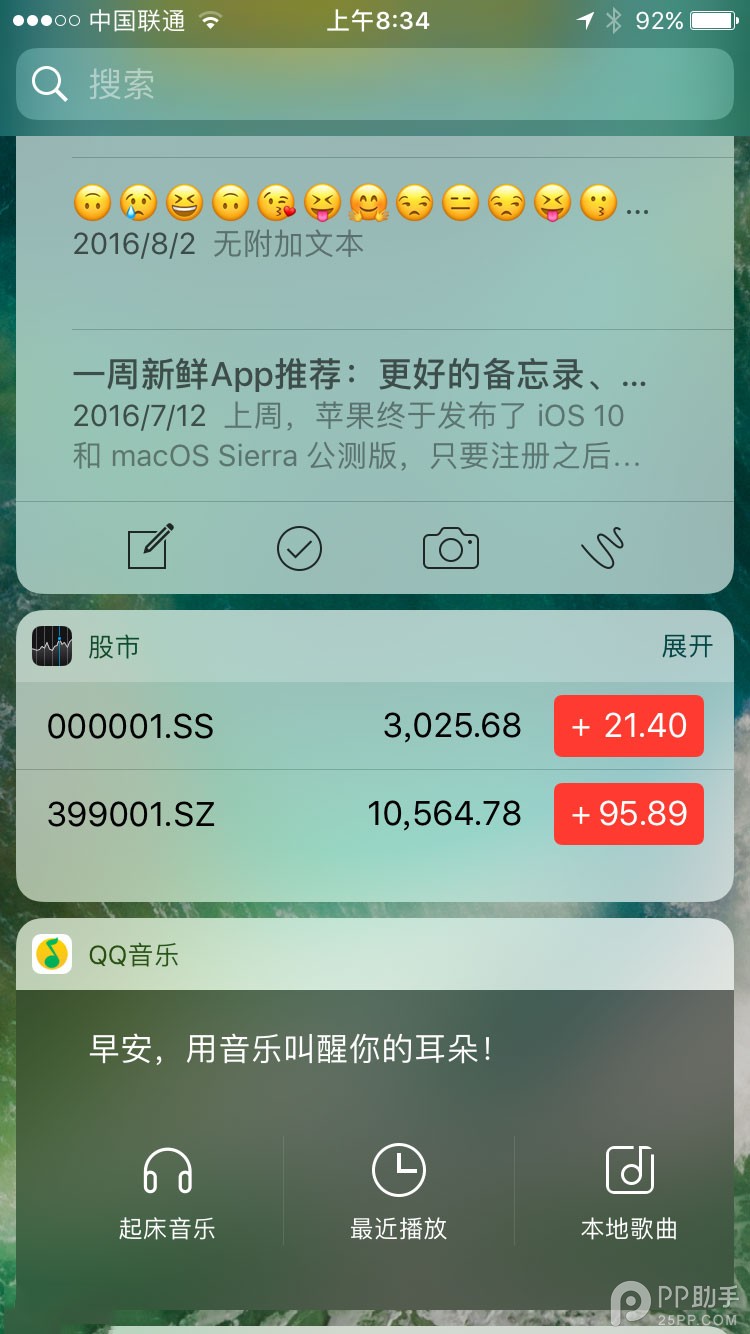Screen dimensions: 750x1334
Task: Add a photo note with the camera icon
Action: coord(450,548)
